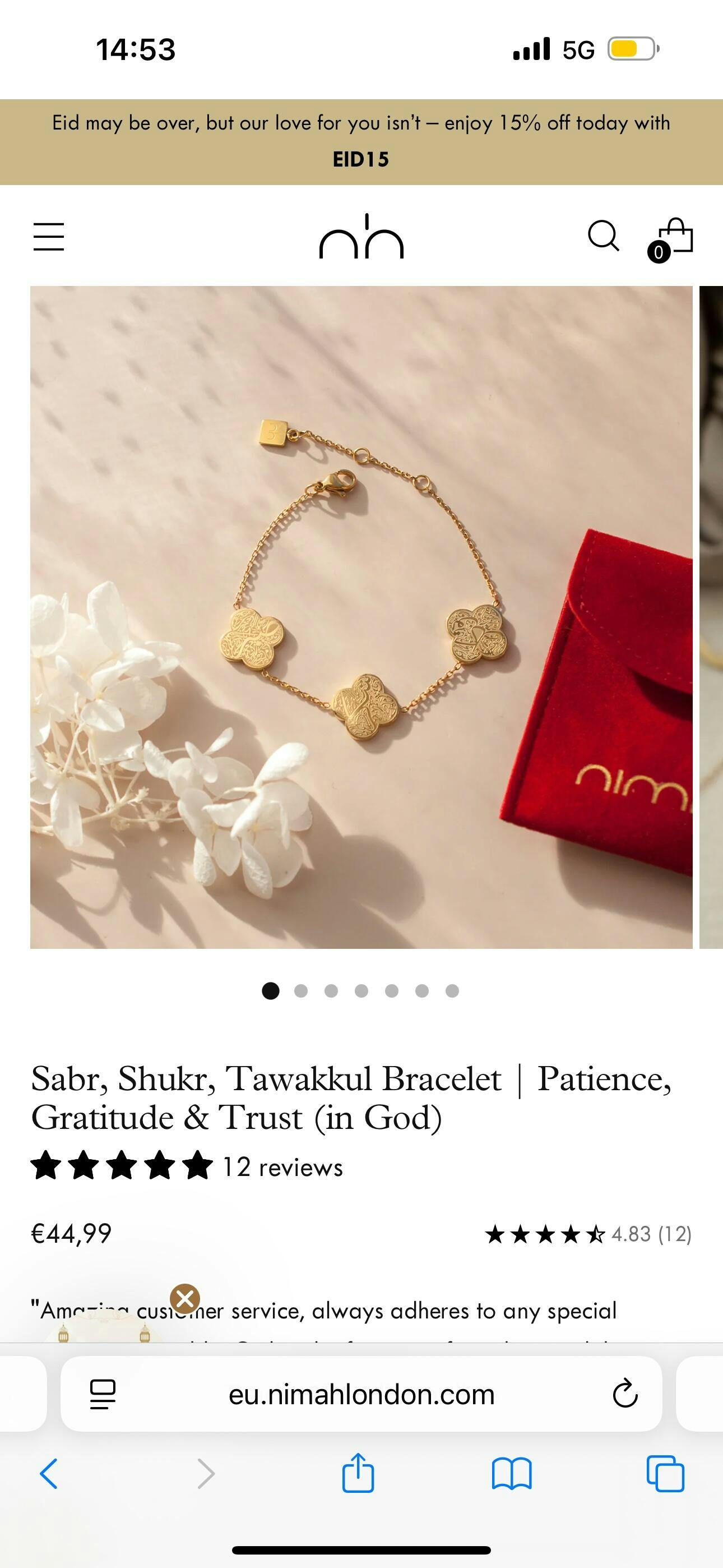Open the 12 reviews link
The image size is (723, 1568).
[x=282, y=1168]
